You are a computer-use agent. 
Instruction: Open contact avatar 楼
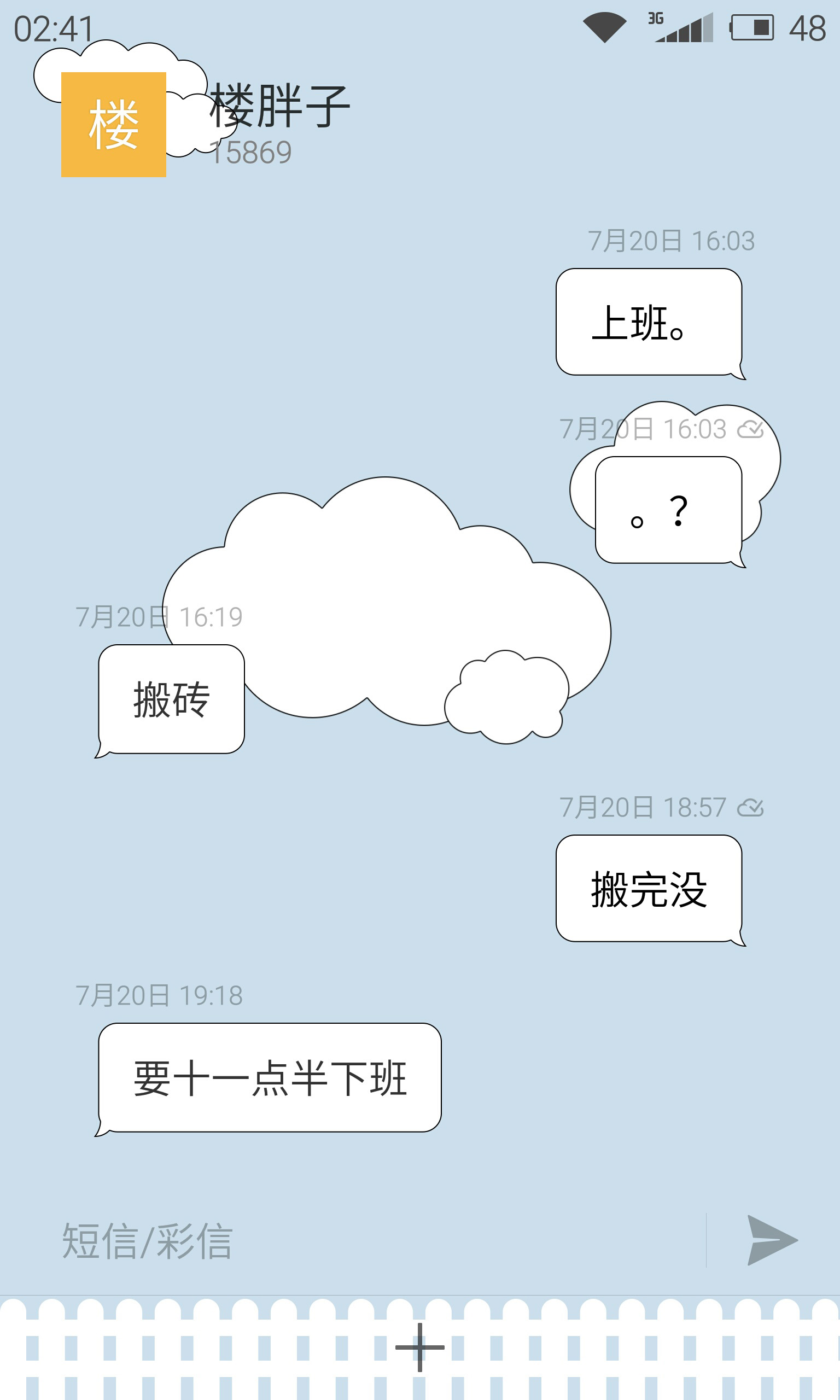tap(114, 125)
